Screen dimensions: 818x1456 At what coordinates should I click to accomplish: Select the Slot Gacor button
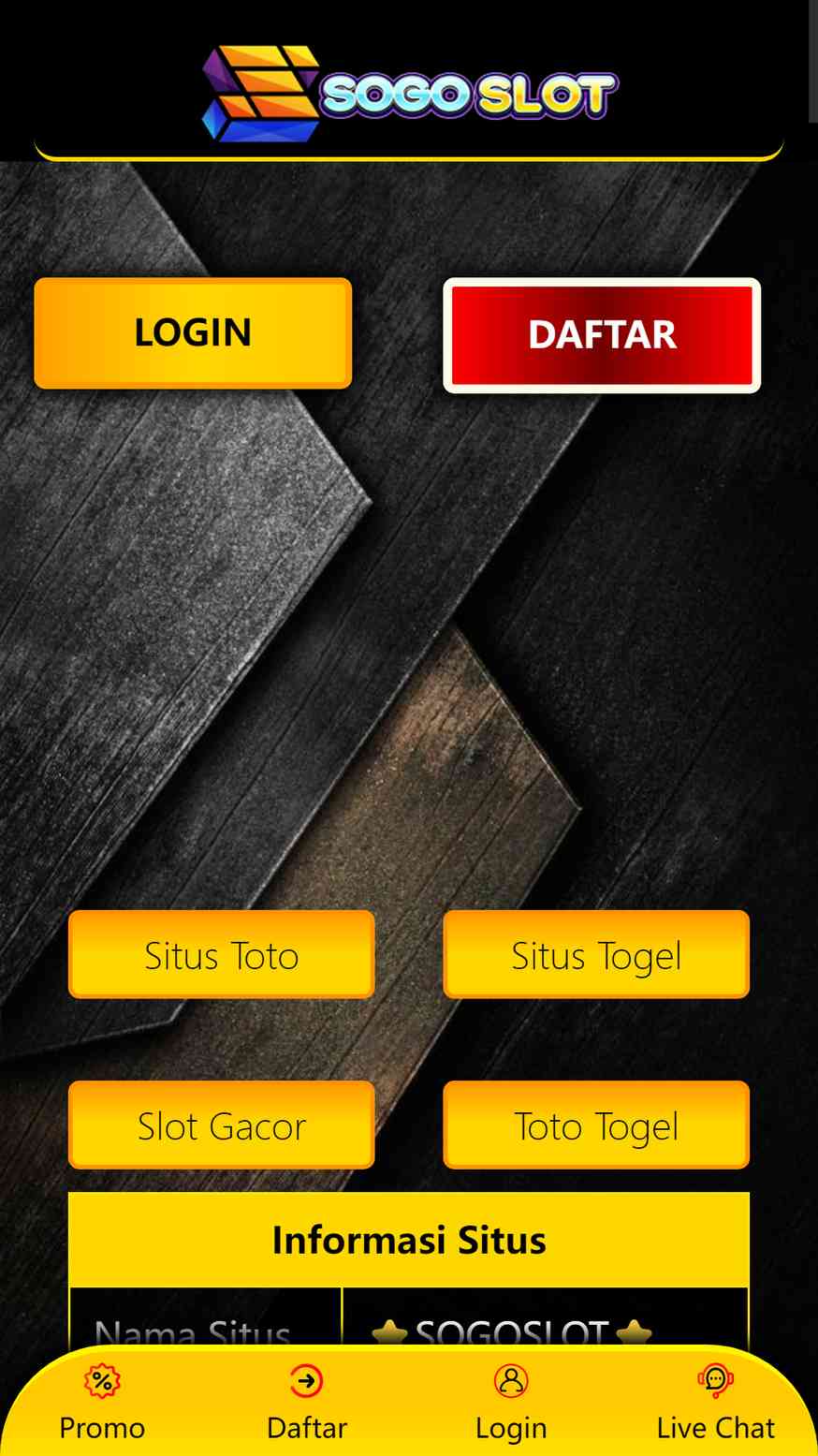pos(222,1125)
